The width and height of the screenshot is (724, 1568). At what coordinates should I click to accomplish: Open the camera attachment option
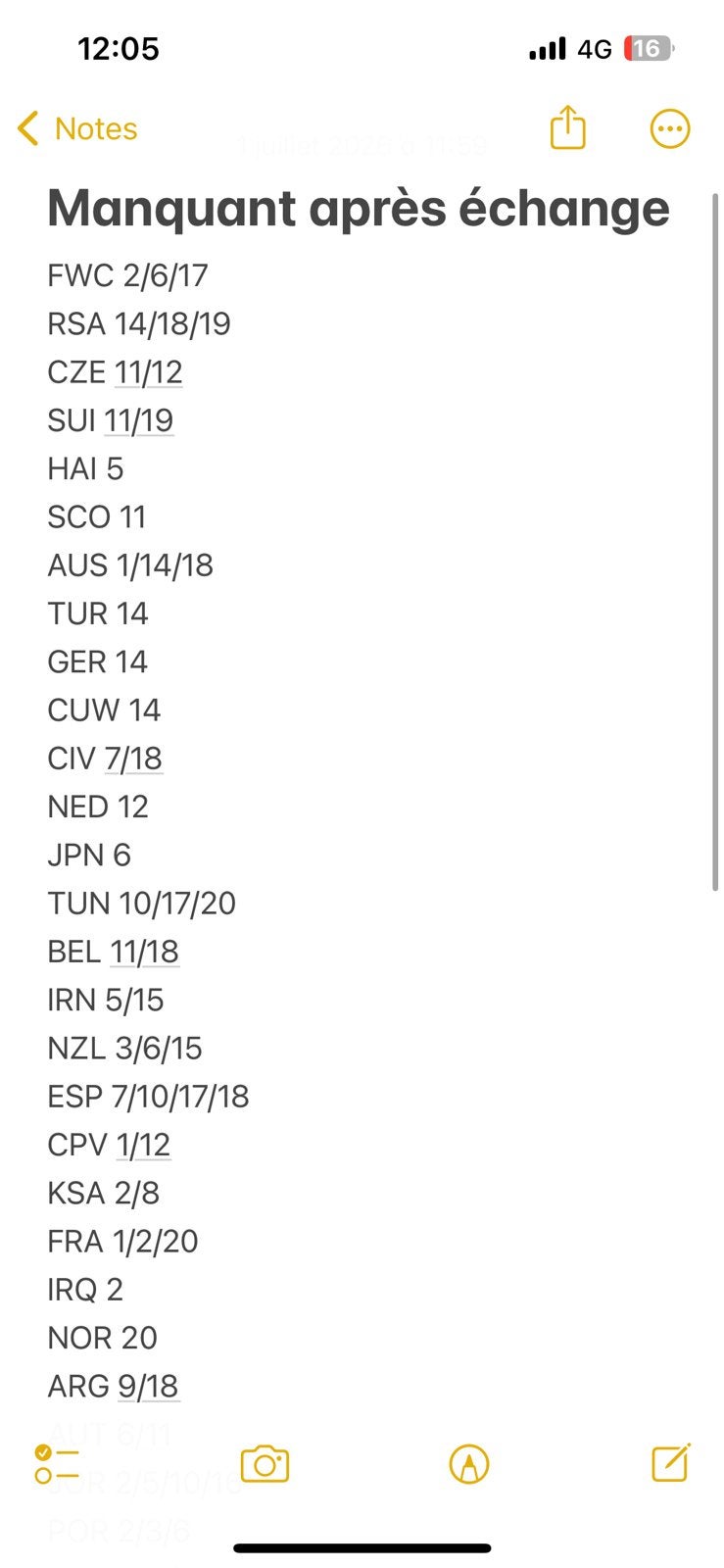(x=265, y=1464)
